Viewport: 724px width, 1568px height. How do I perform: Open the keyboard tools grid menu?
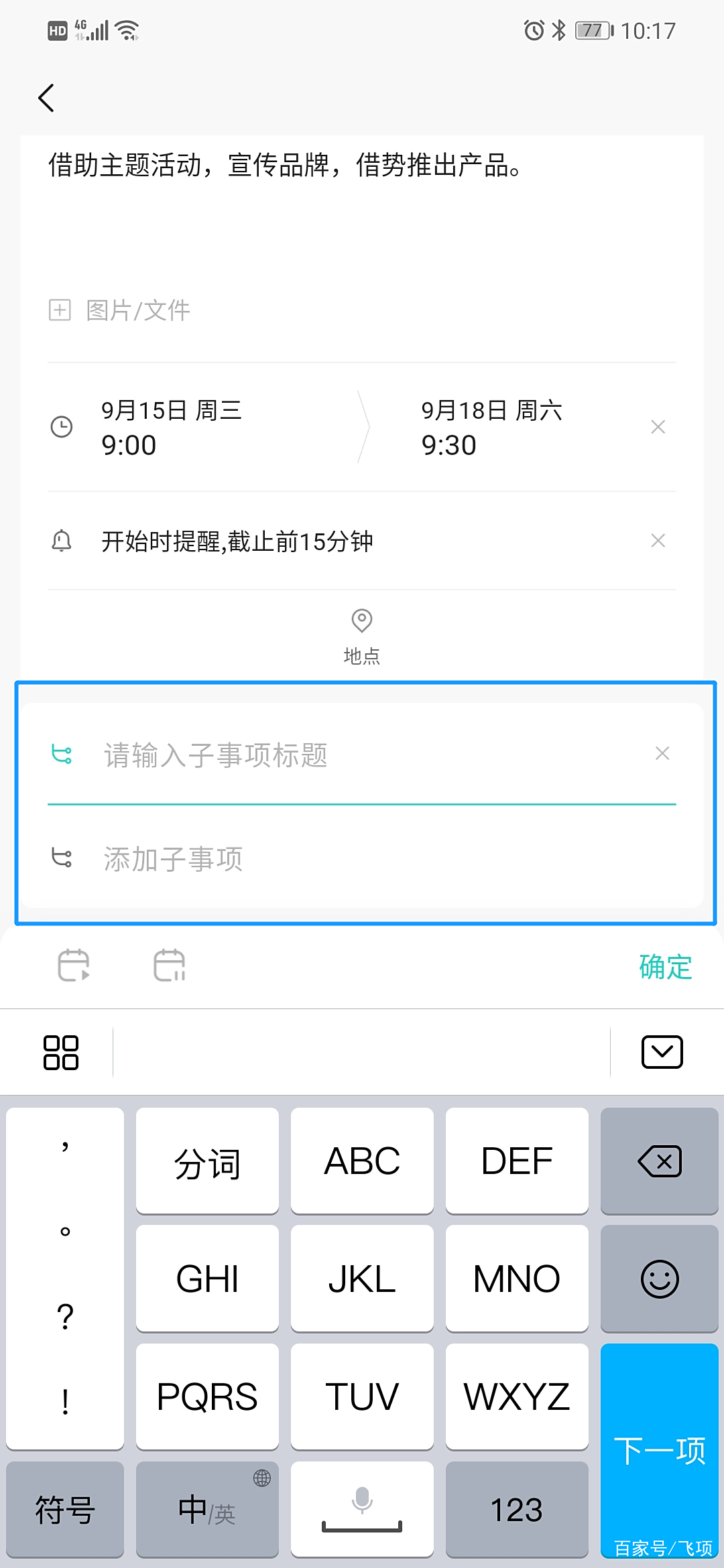(x=61, y=1053)
